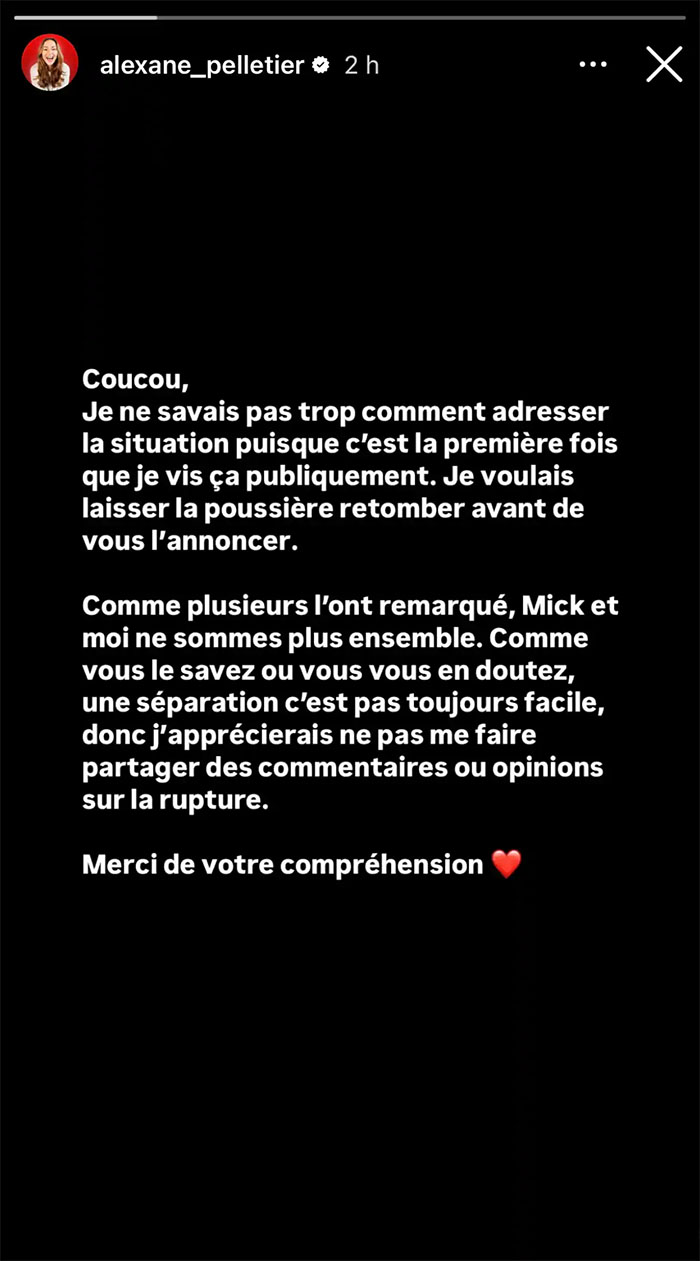Open the three-dot options menu
Image resolution: width=700 pixels, height=1261 pixels.
(x=593, y=64)
